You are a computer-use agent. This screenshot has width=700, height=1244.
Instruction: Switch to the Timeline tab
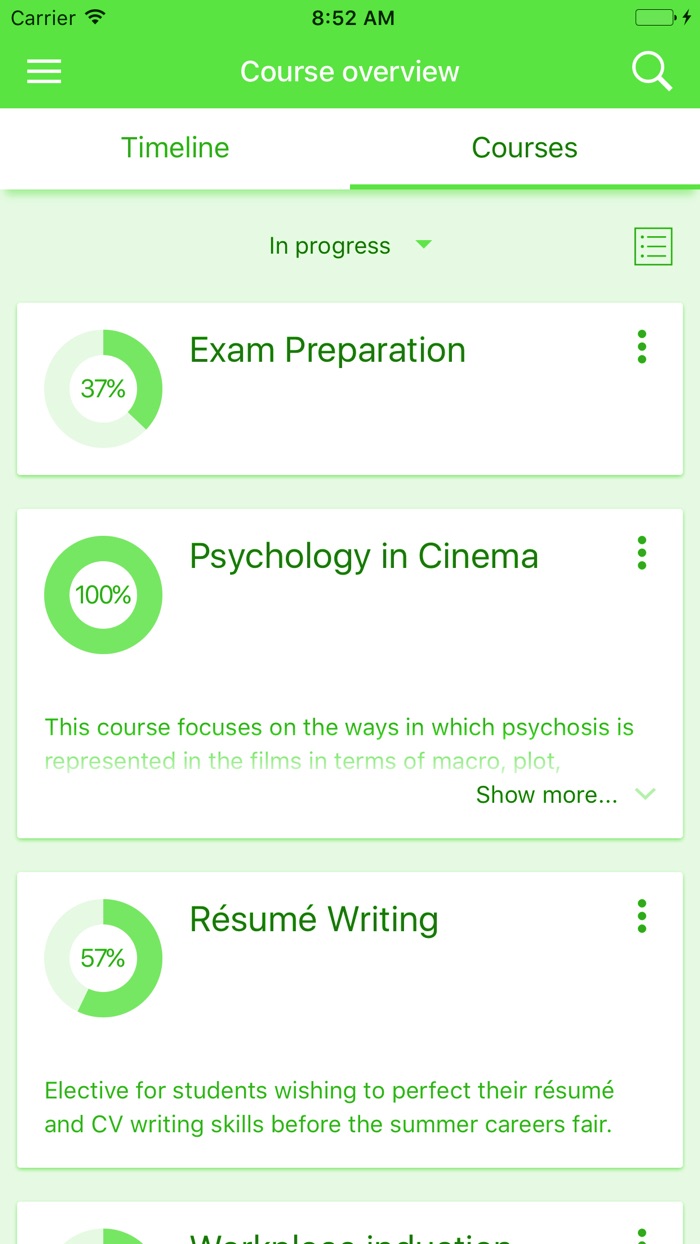pyautogui.click(x=175, y=148)
